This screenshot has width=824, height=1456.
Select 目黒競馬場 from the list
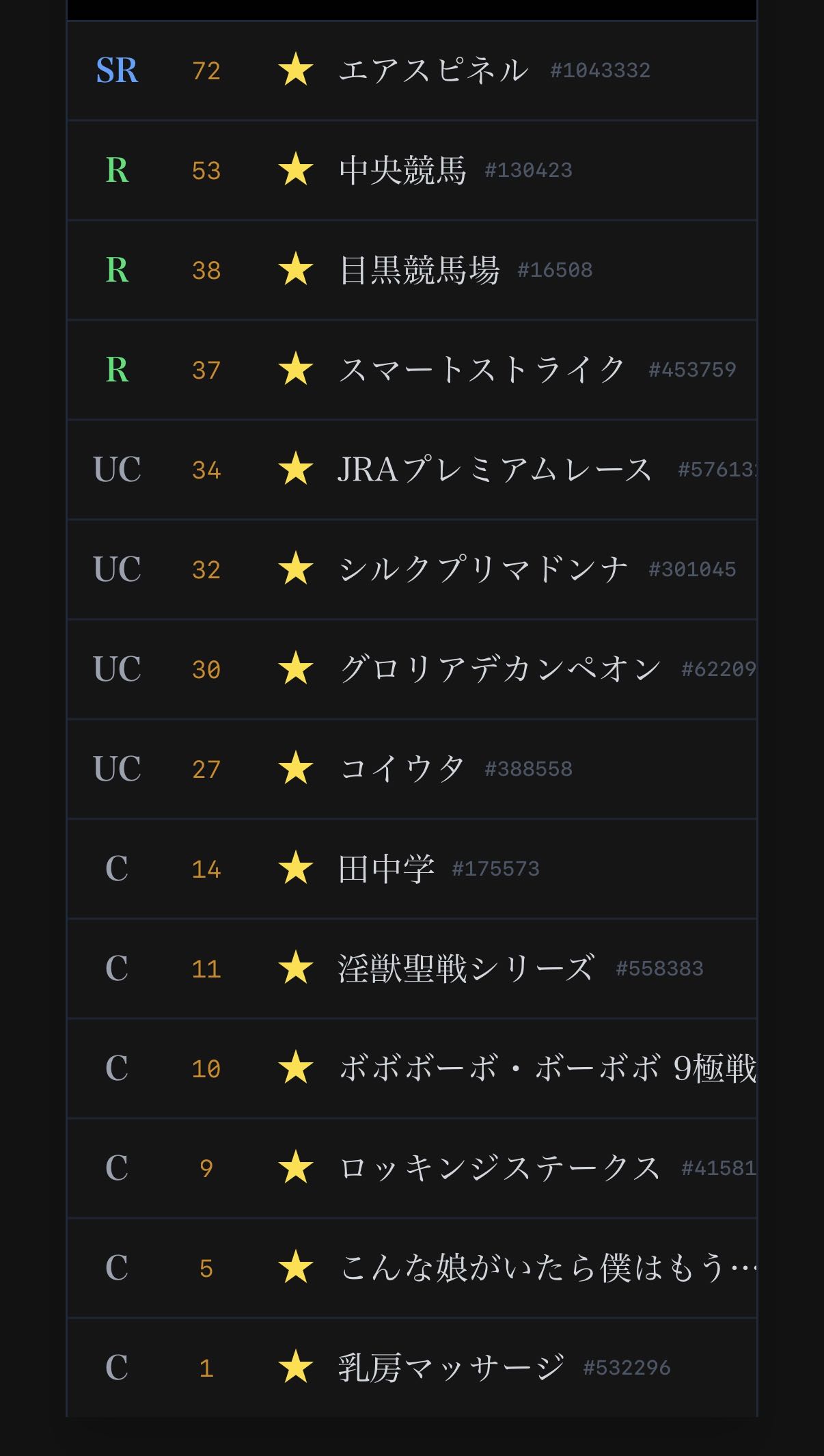coord(419,270)
